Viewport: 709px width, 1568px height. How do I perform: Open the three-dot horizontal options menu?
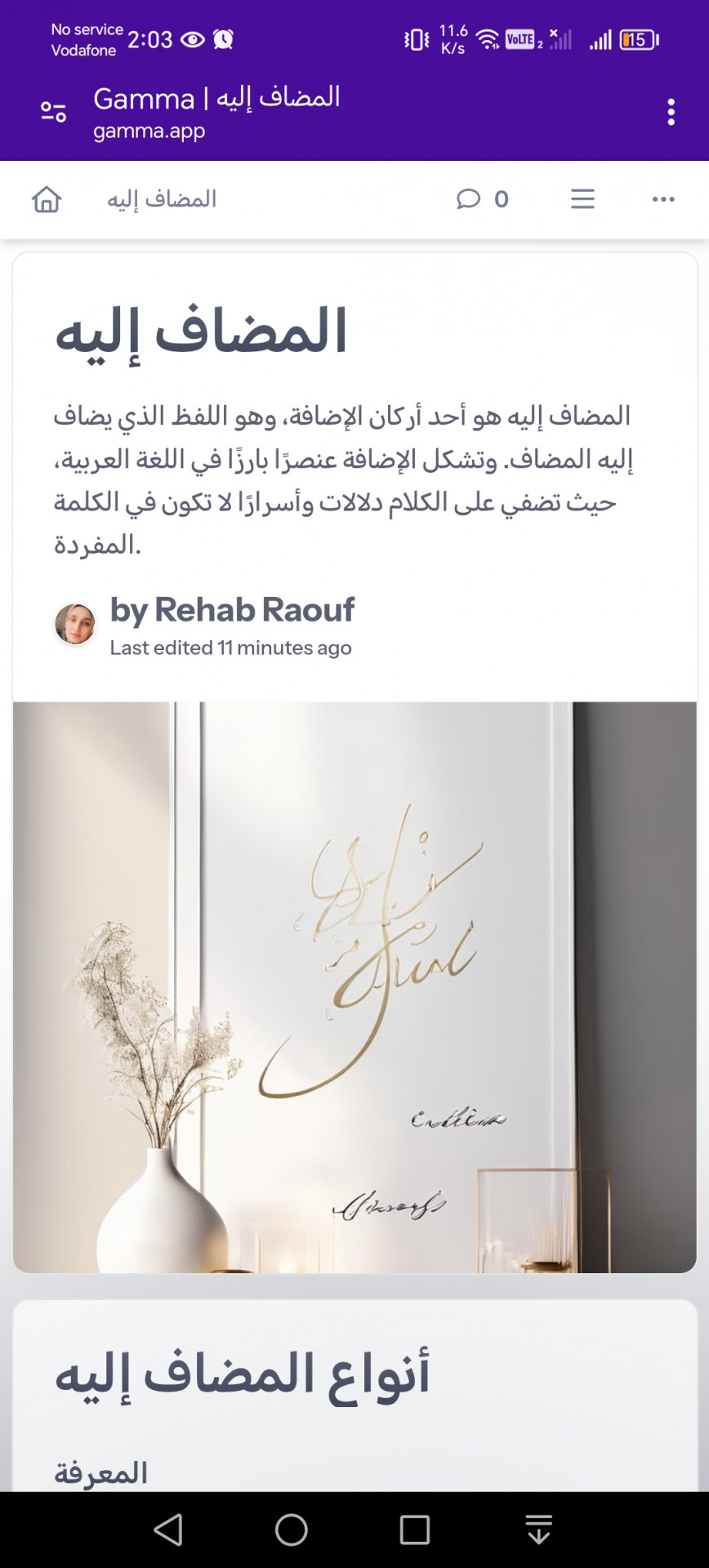click(x=663, y=199)
